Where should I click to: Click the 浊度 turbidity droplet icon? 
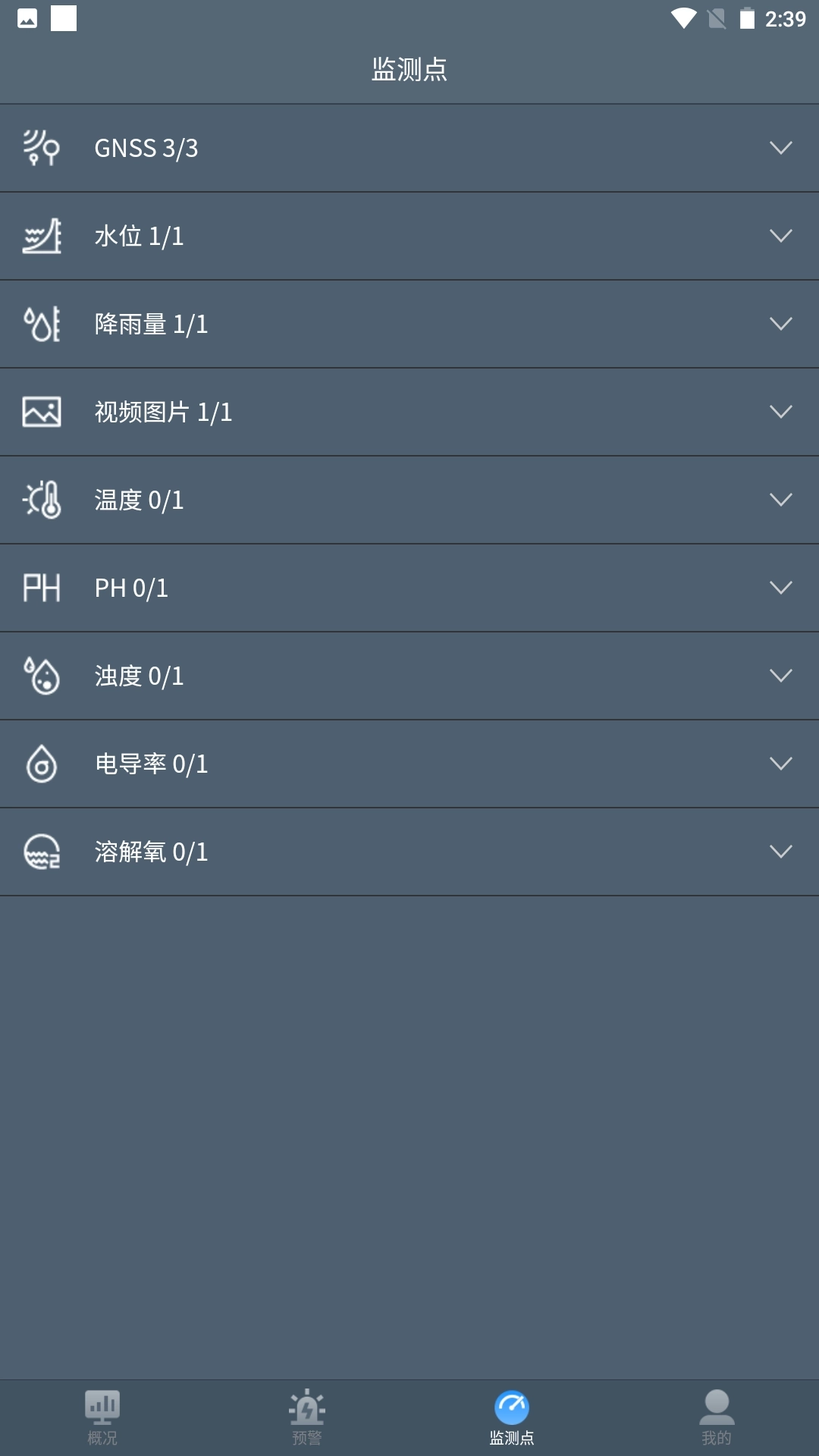click(42, 676)
